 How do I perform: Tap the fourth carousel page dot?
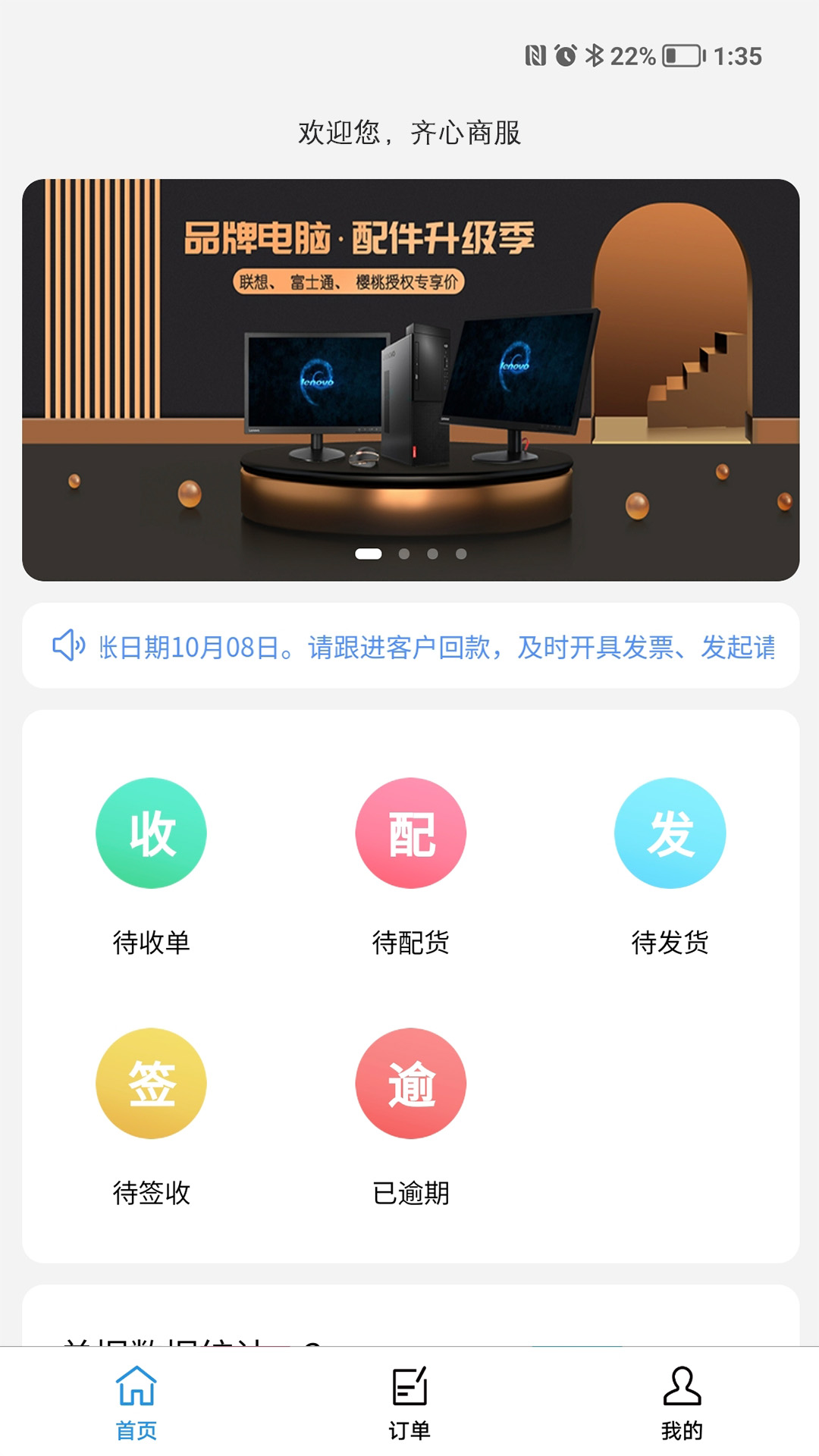[x=460, y=554]
